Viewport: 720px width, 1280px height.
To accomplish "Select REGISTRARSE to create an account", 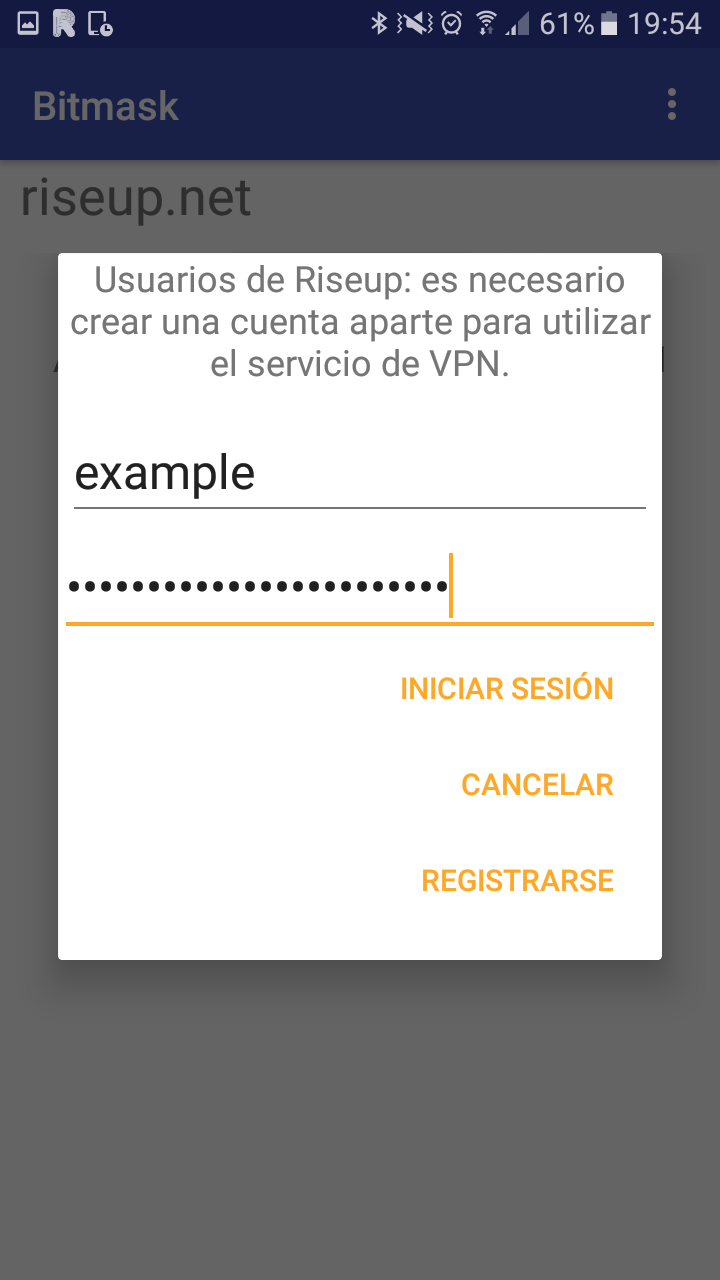I will [x=517, y=881].
